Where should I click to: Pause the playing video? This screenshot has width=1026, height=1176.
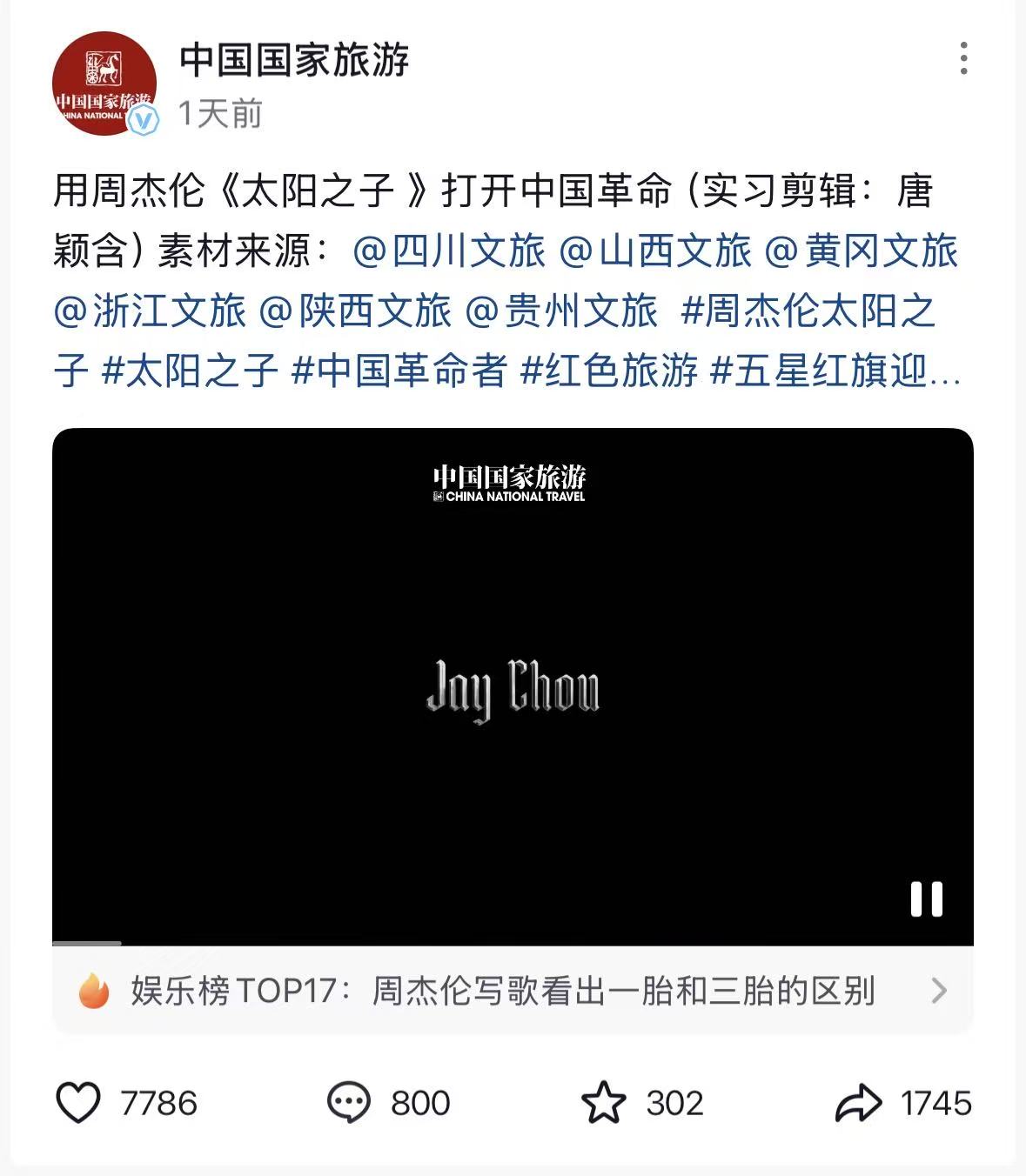point(926,899)
